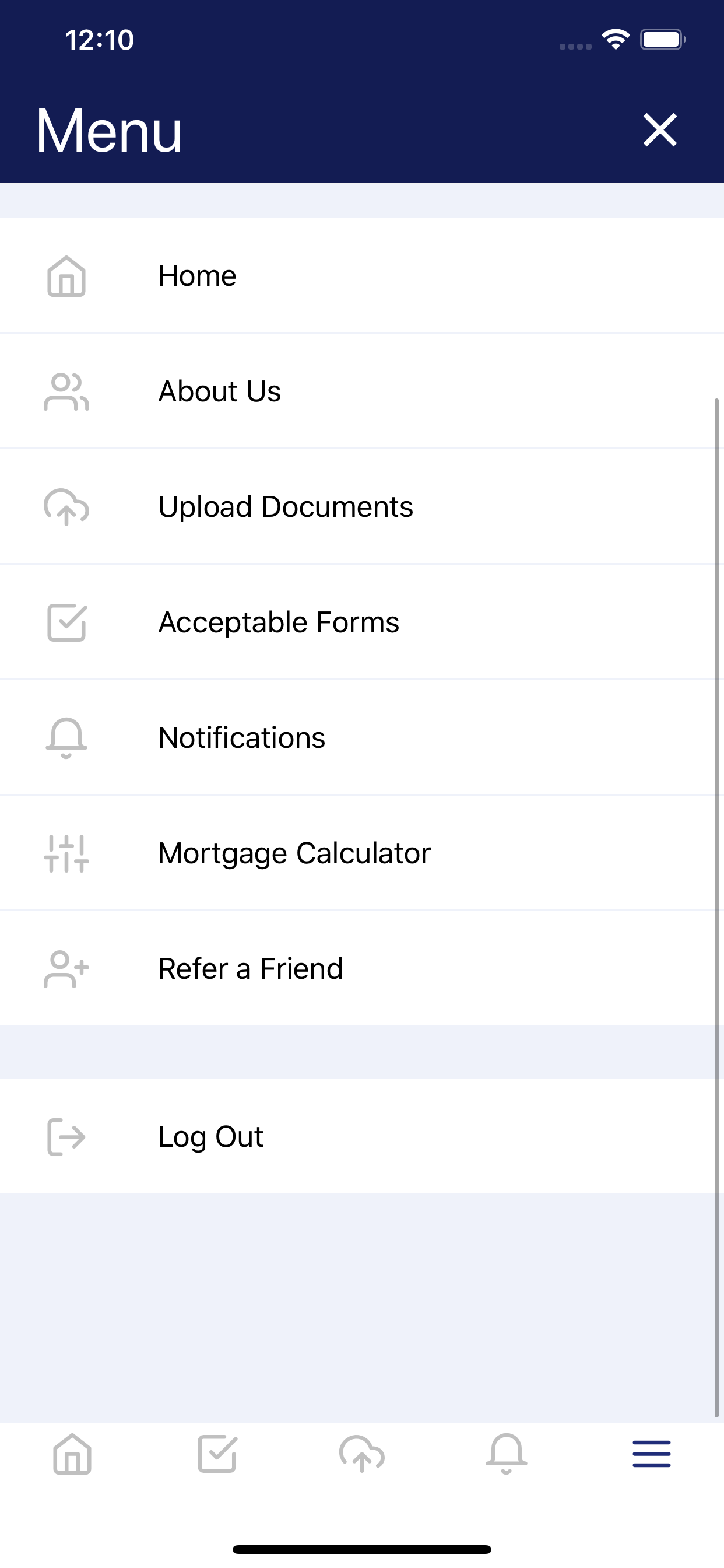The image size is (724, 1568).
Task: Open the Notifications row in the menu list
Action: tap(362, 738)
